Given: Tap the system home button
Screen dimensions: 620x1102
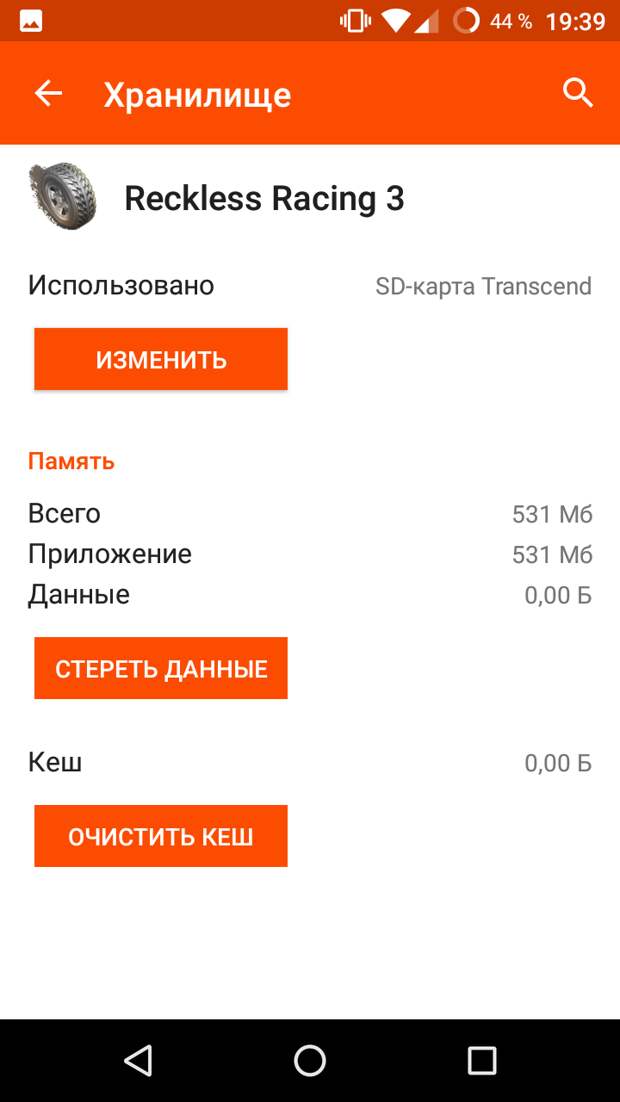Looking at the screenshot, I should tap(310, 1060).
